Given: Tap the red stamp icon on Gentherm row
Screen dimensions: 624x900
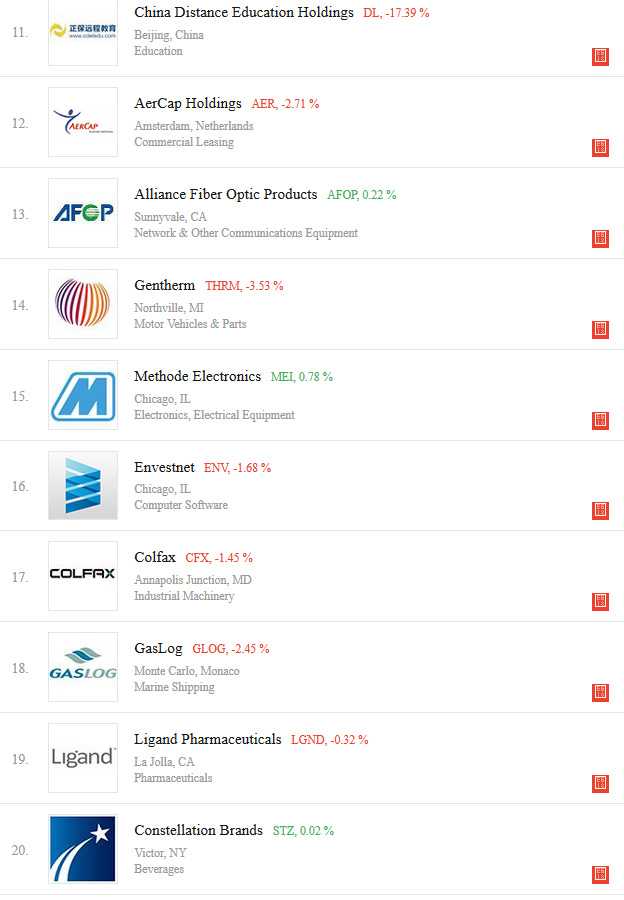Looking at the screenshot, I should click(x=600, y=329).
